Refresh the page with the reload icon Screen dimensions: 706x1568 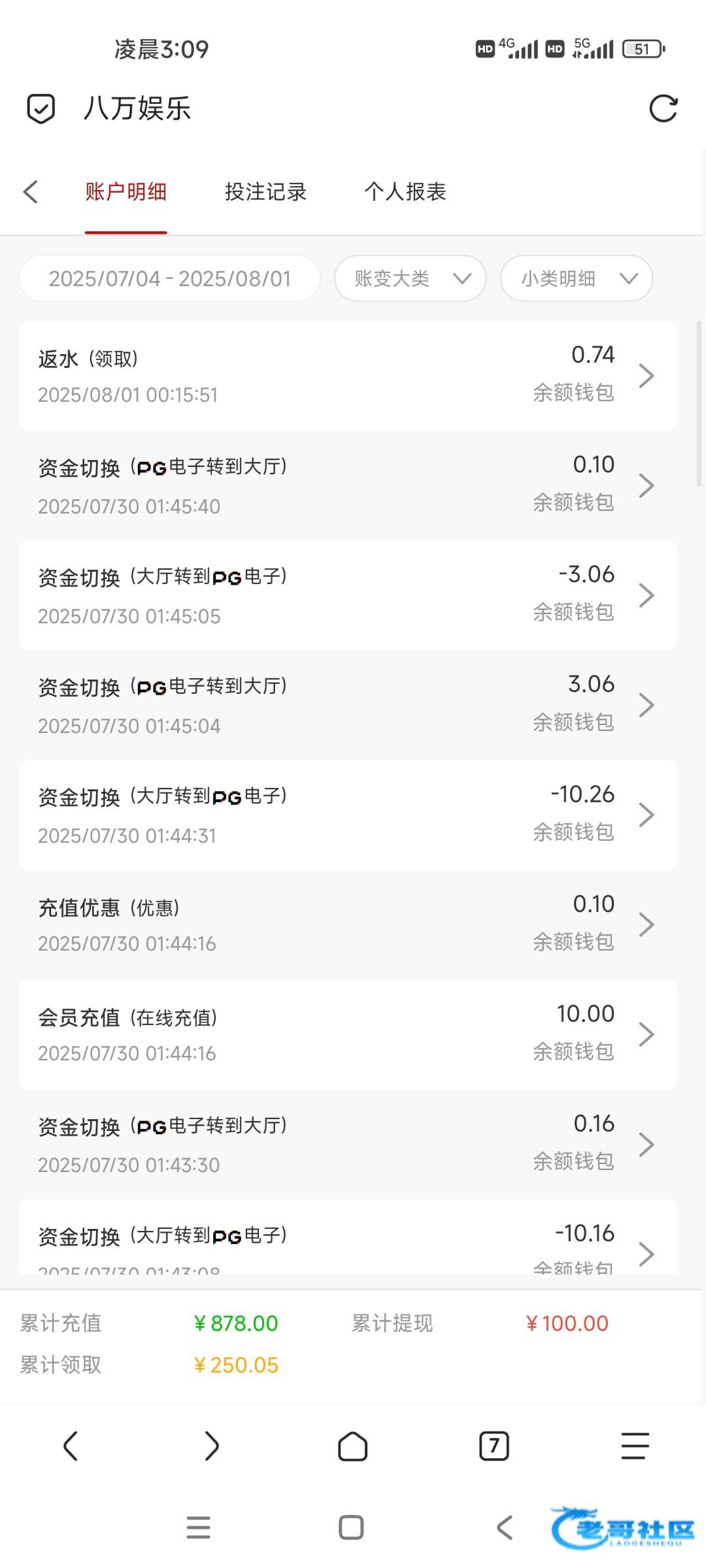pyautogui.click(x=663, y=108)
